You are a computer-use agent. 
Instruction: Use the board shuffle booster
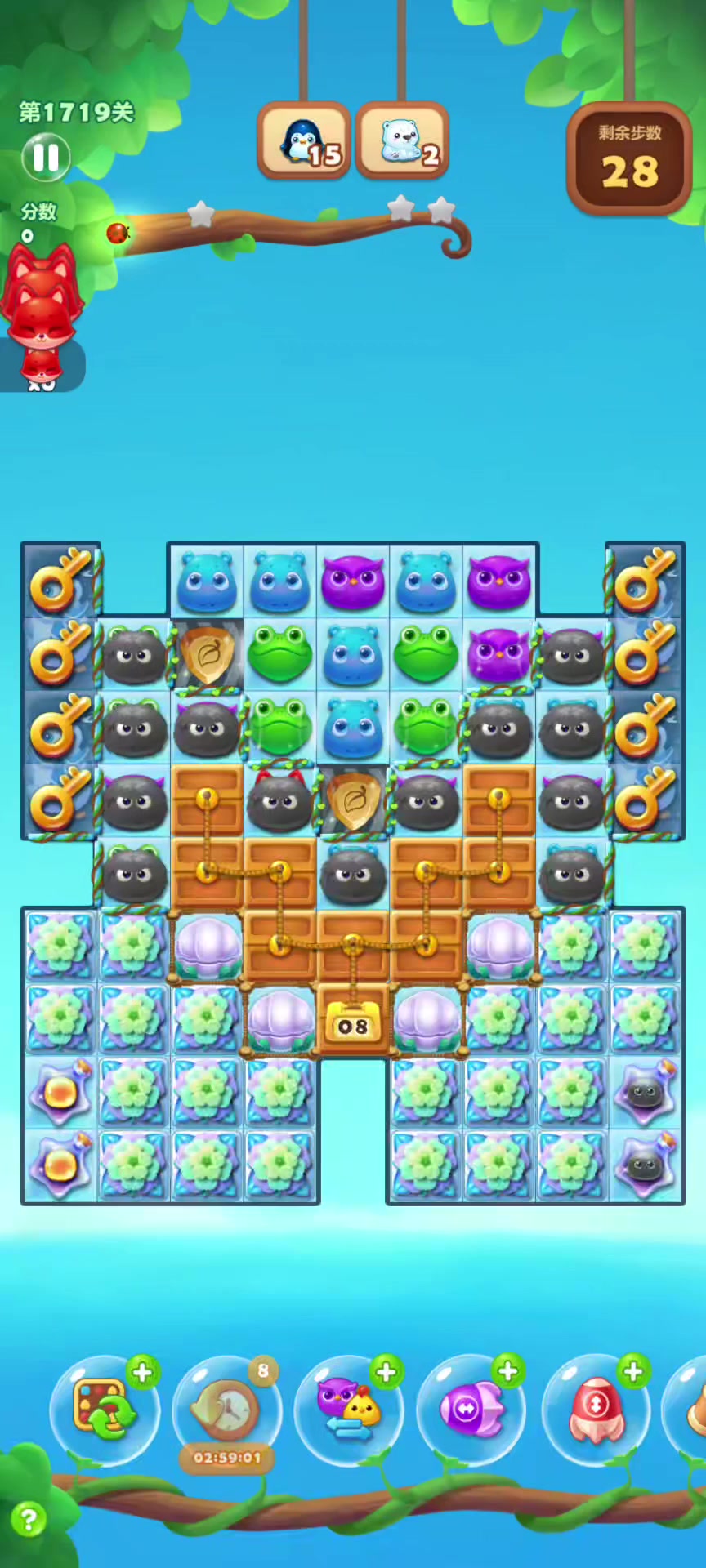[103, 1409]
